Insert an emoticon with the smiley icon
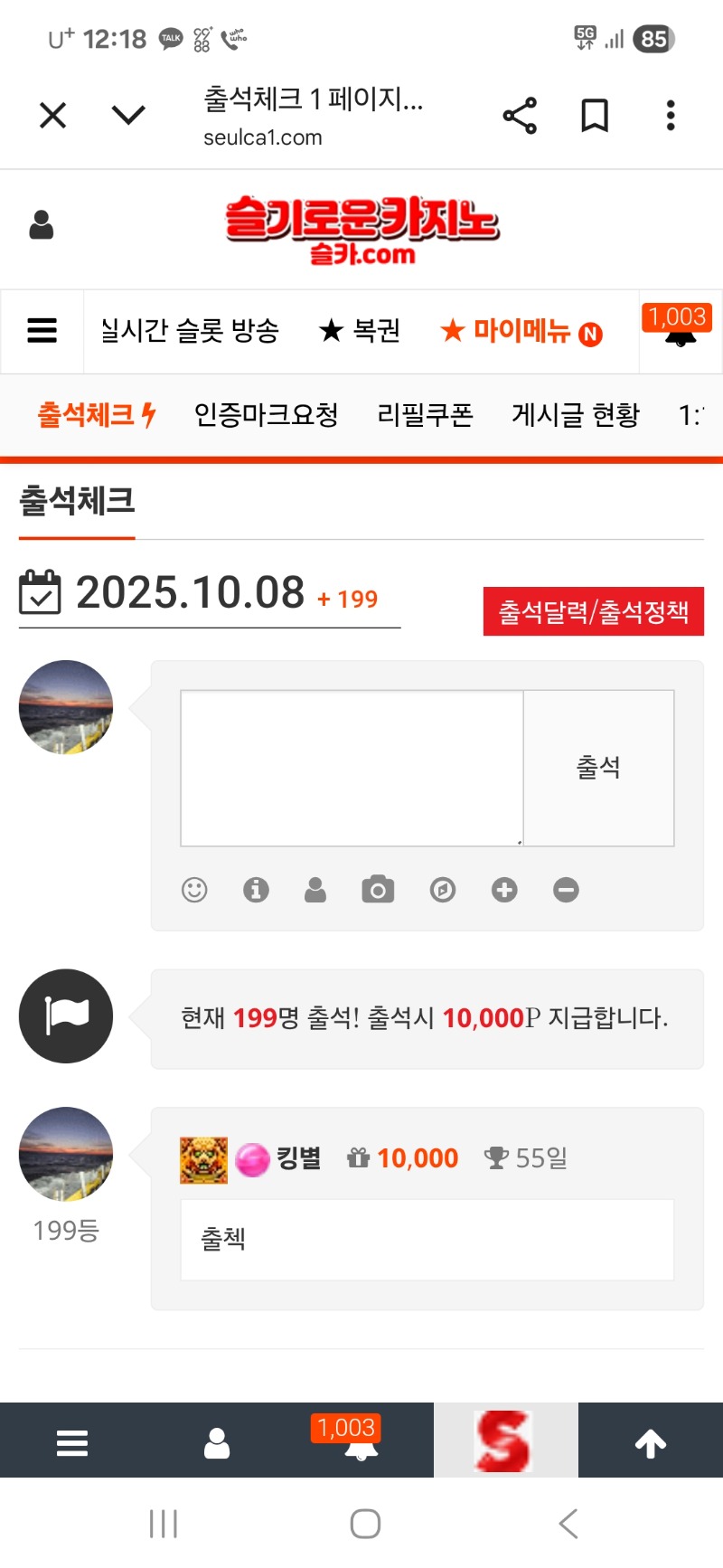 pos(194,891)
